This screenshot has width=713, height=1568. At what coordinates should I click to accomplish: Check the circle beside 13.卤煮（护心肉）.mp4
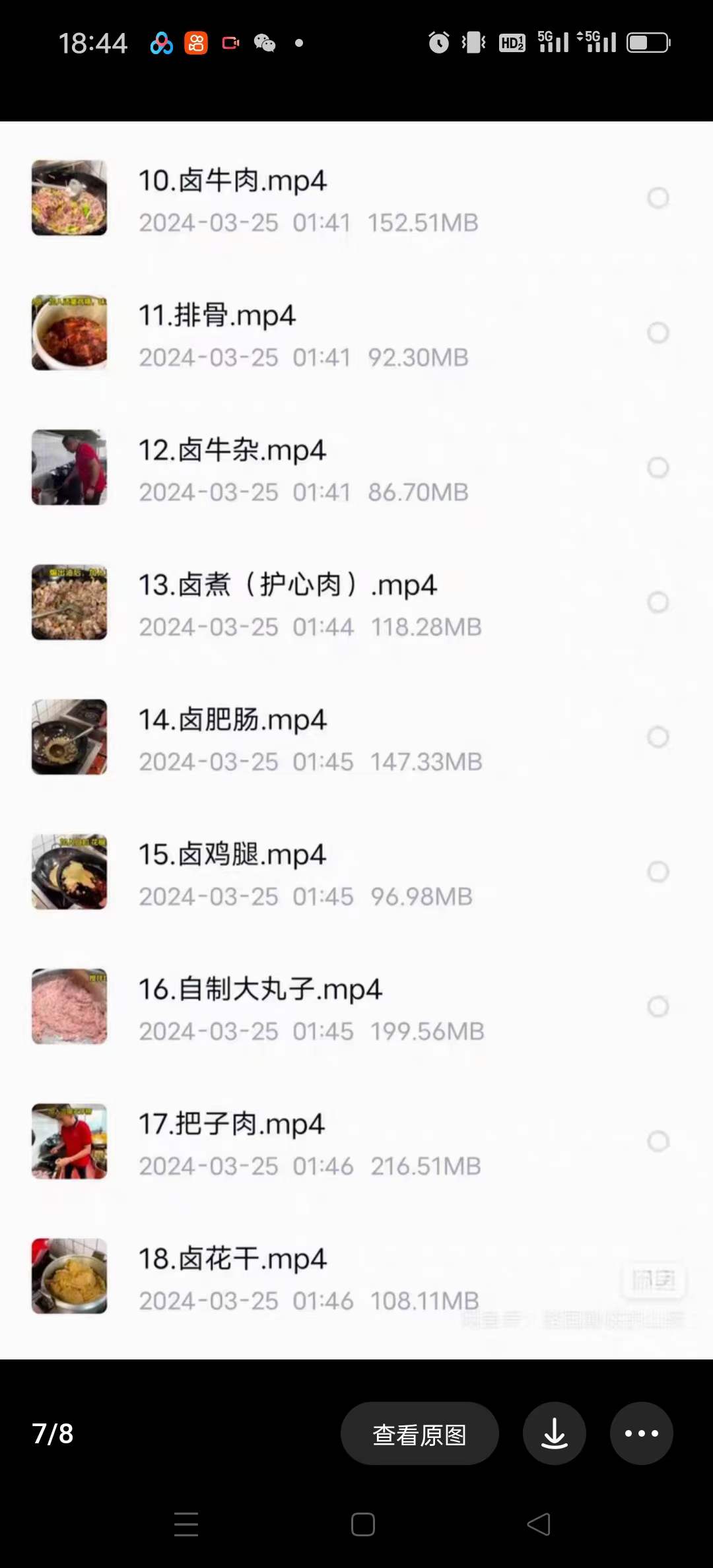click(x=658, y=602)
